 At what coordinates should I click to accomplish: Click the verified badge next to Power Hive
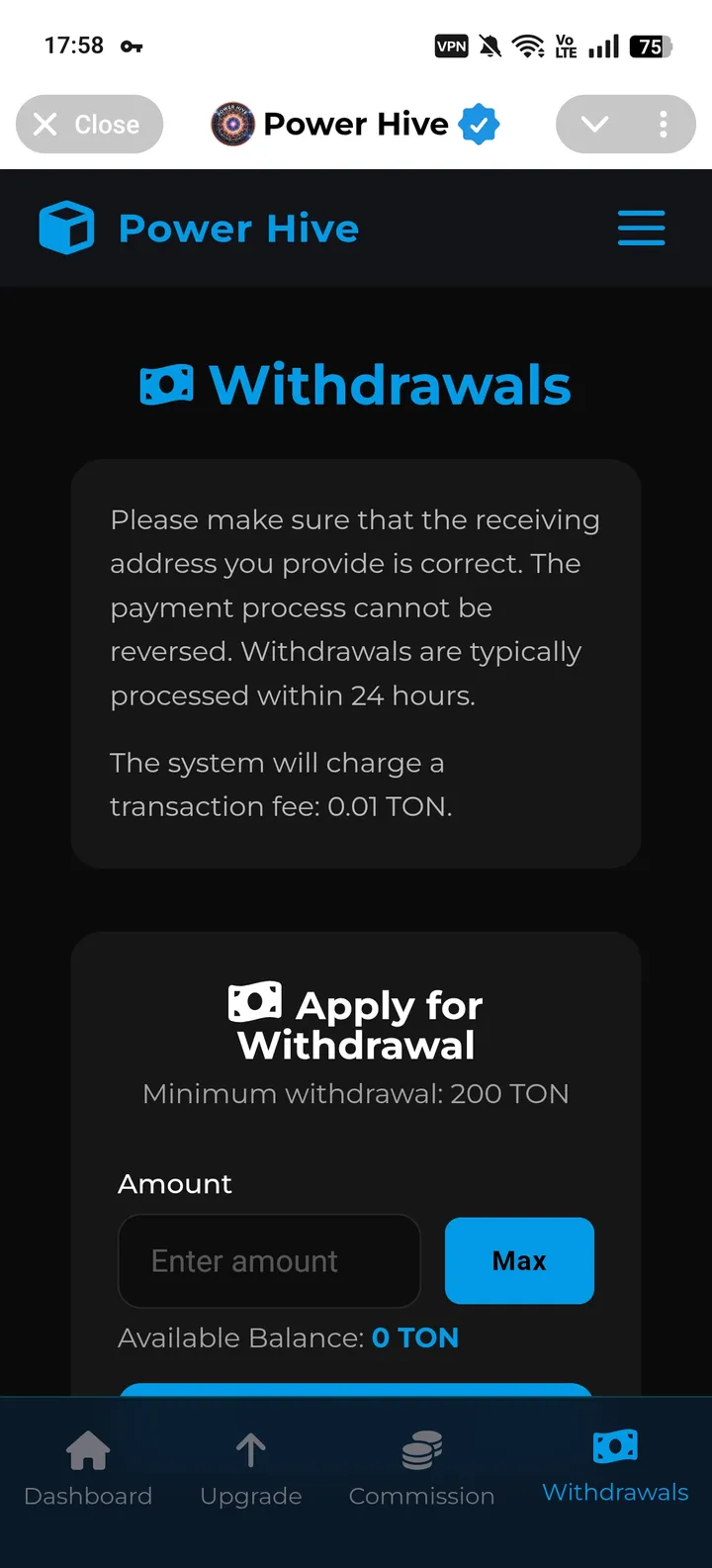[479, 124]
